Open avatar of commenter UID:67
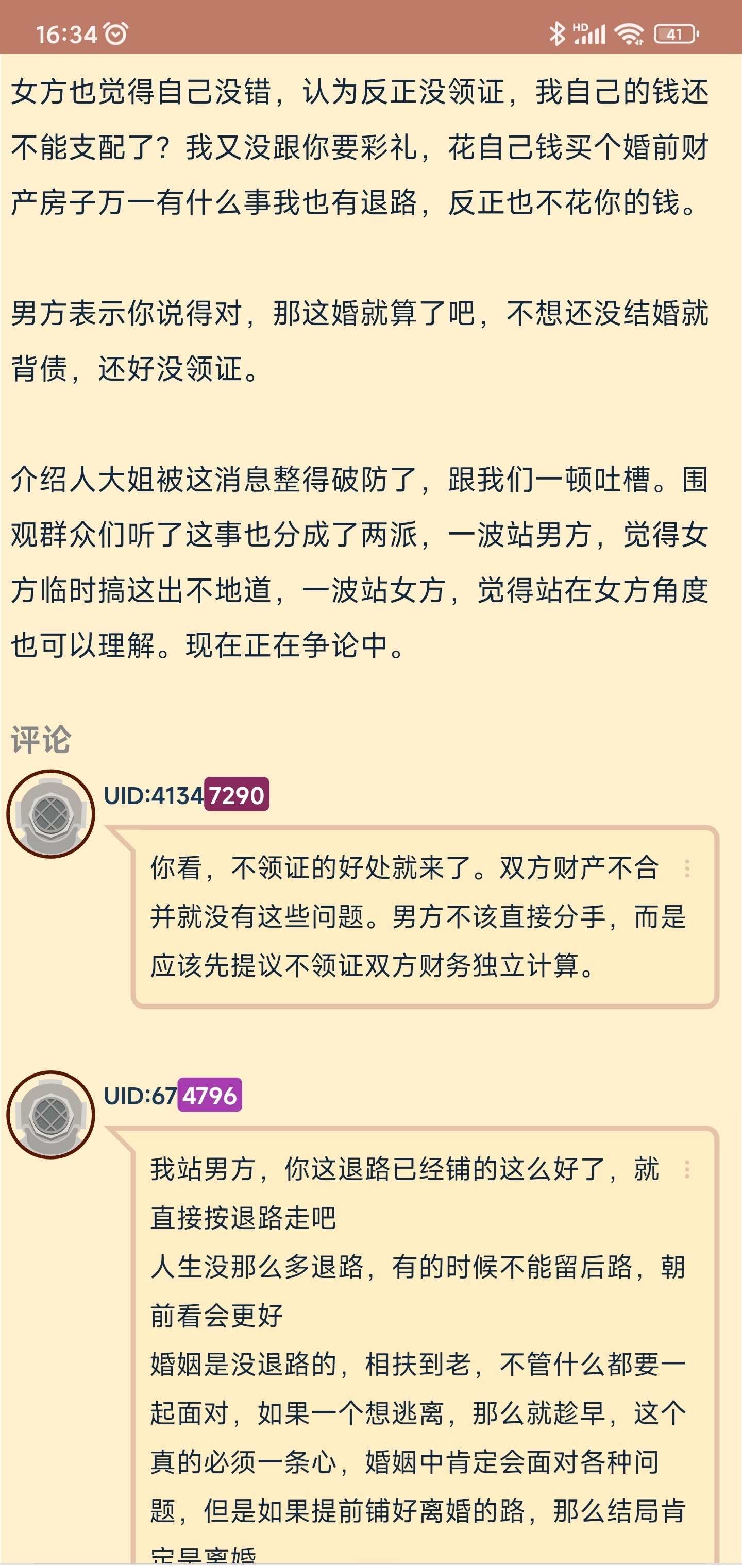 point(50,1115)
